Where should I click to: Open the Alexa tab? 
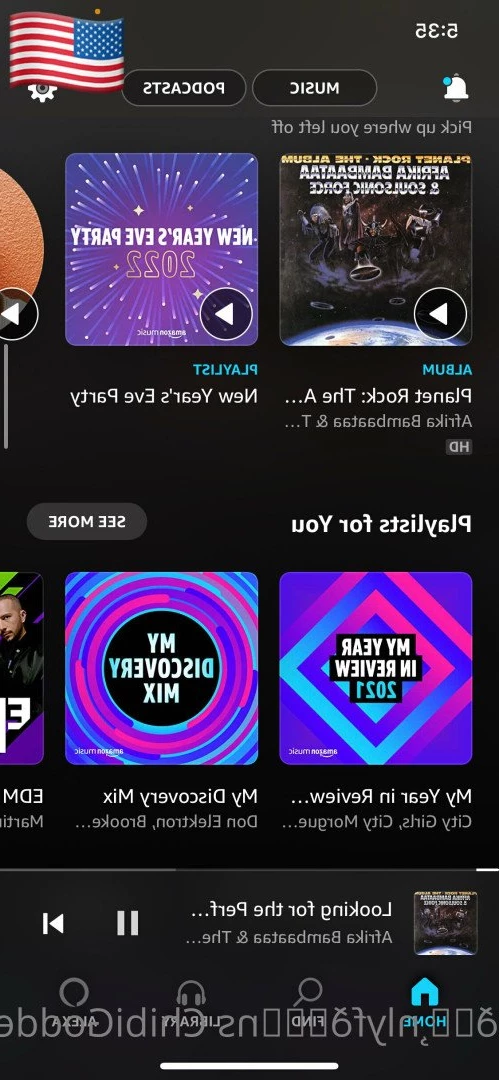72,1004
